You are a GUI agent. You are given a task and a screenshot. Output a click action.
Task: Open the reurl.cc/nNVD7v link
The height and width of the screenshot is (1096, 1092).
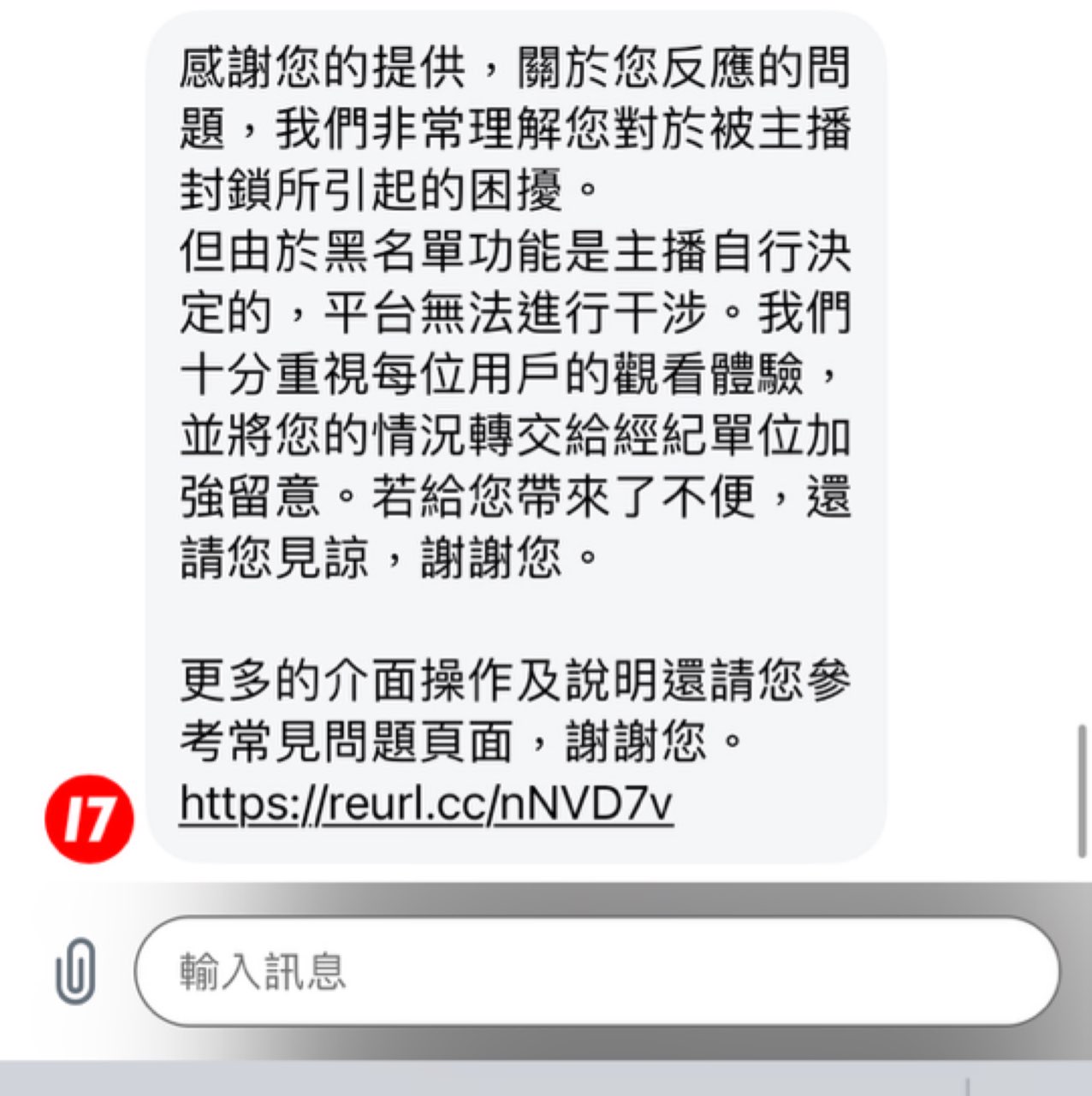coord(425,804)
